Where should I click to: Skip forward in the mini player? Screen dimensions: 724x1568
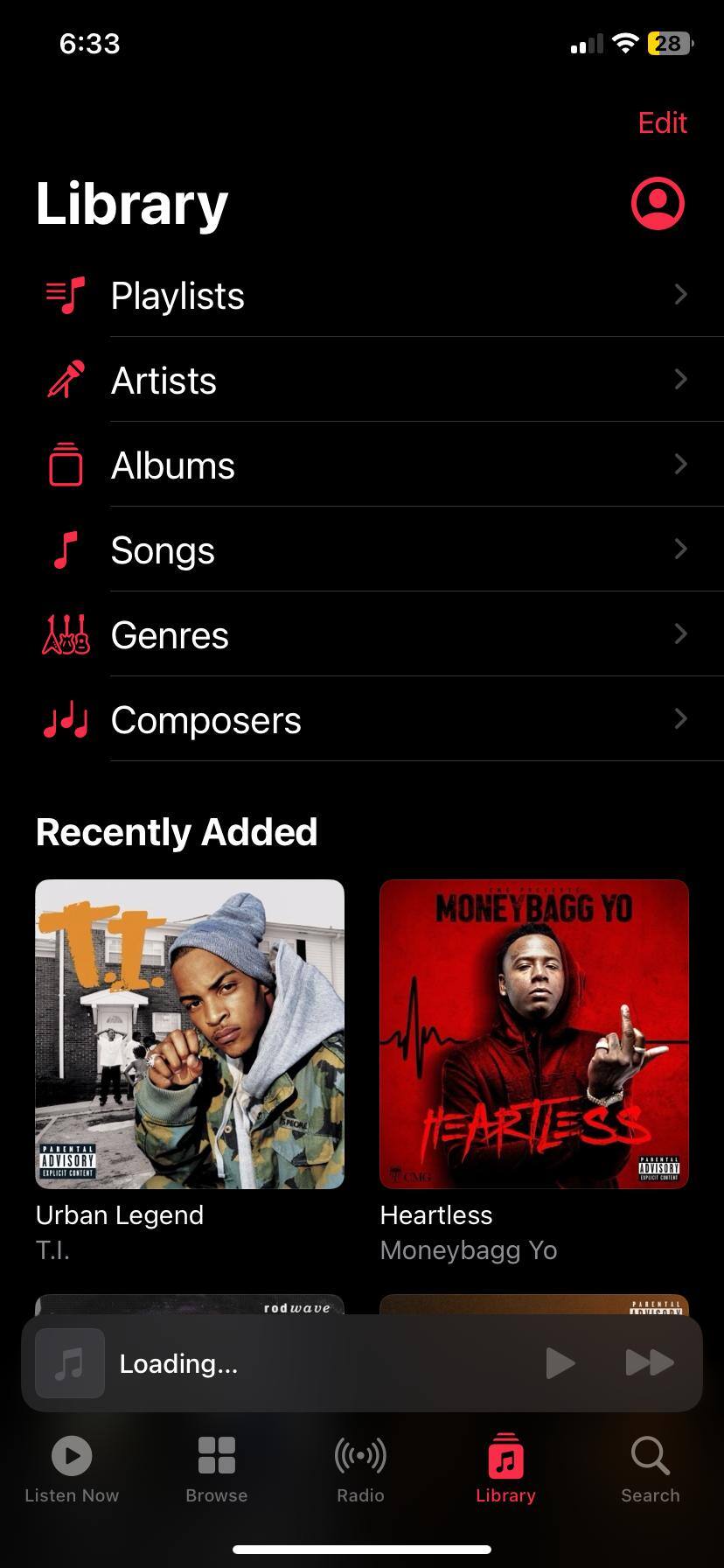650,1362
